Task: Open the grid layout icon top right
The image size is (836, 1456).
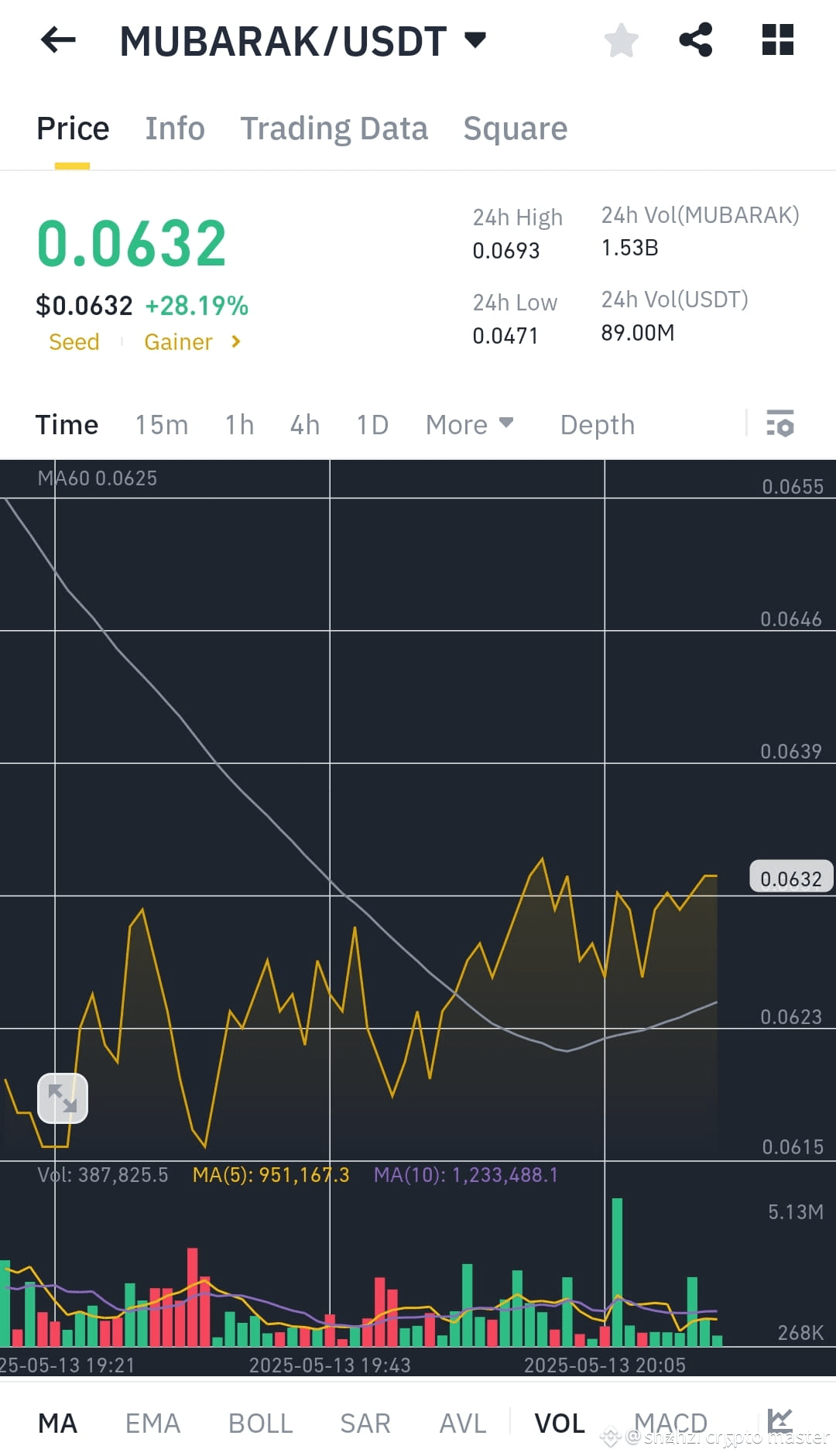Action: (x=777, y=40)
